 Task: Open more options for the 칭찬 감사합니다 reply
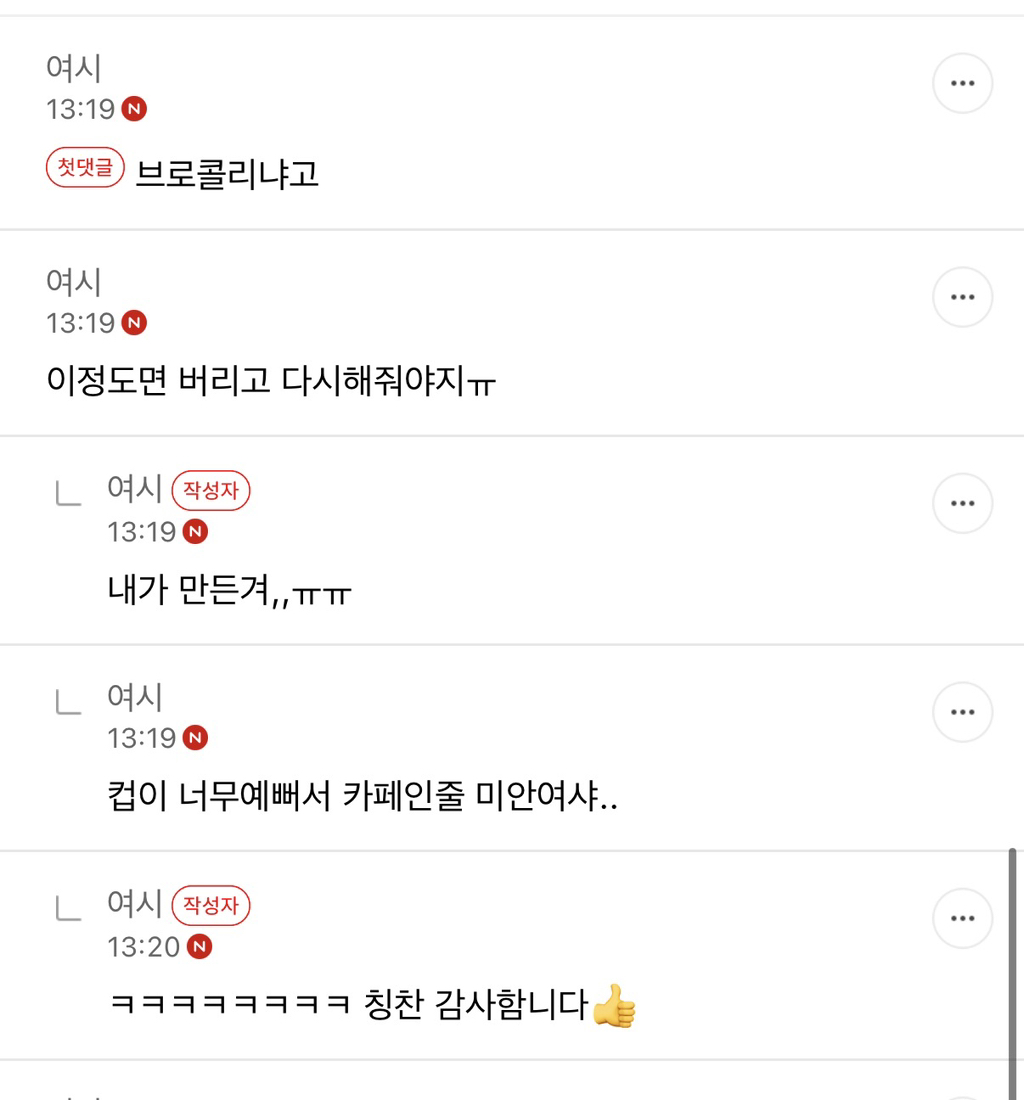pyautogui.click(x=962, y=919)
